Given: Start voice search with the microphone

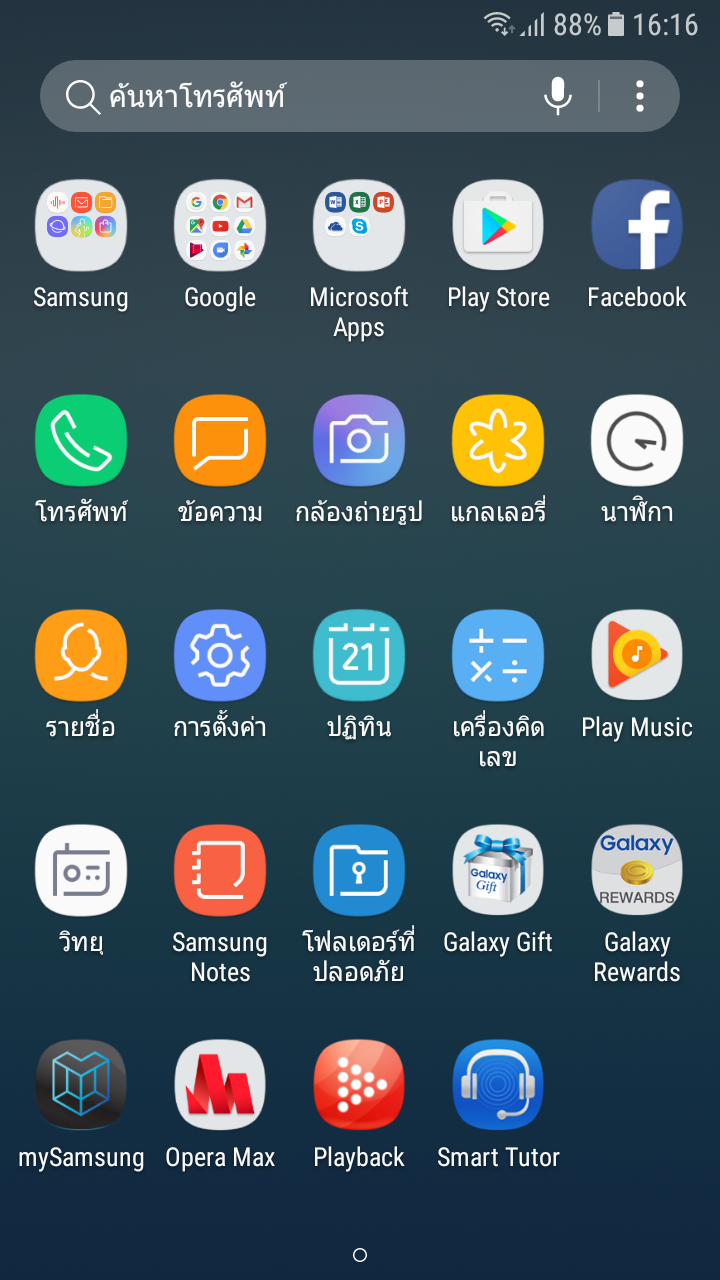Looking at the screenshot, I should point(557,97).
